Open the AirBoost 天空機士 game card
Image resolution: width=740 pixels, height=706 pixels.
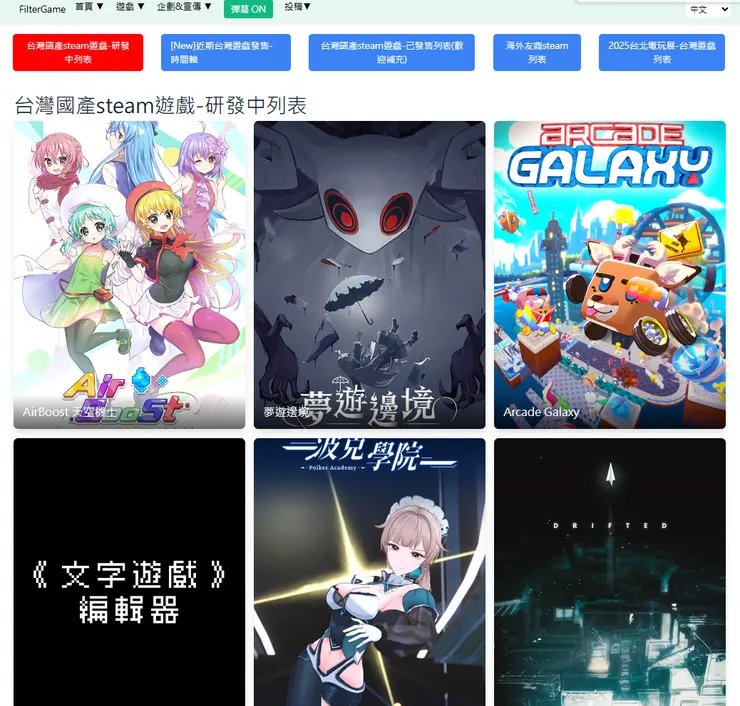tap(129, 275)
